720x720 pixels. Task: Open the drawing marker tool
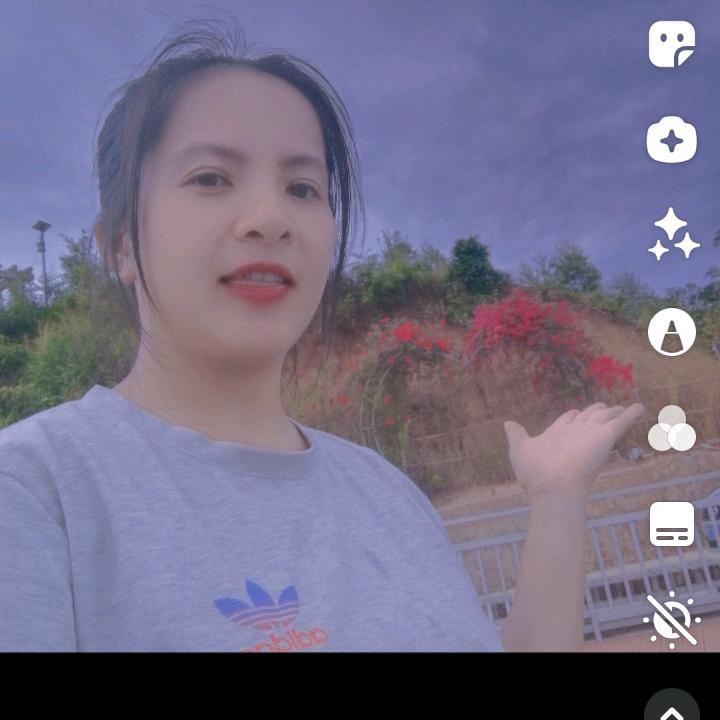(671, 332)
